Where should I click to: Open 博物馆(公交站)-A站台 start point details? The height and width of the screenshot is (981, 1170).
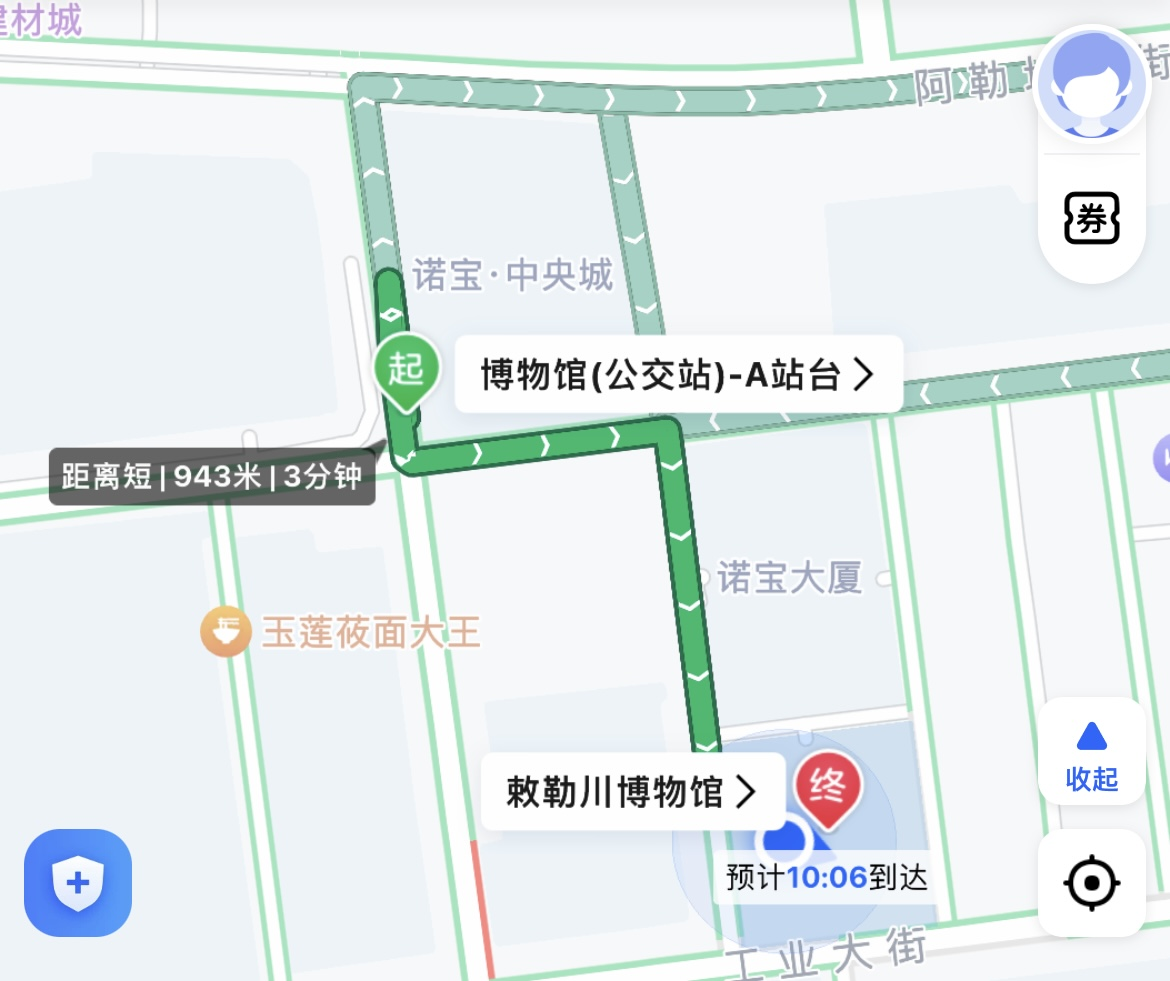coord(678,375)
